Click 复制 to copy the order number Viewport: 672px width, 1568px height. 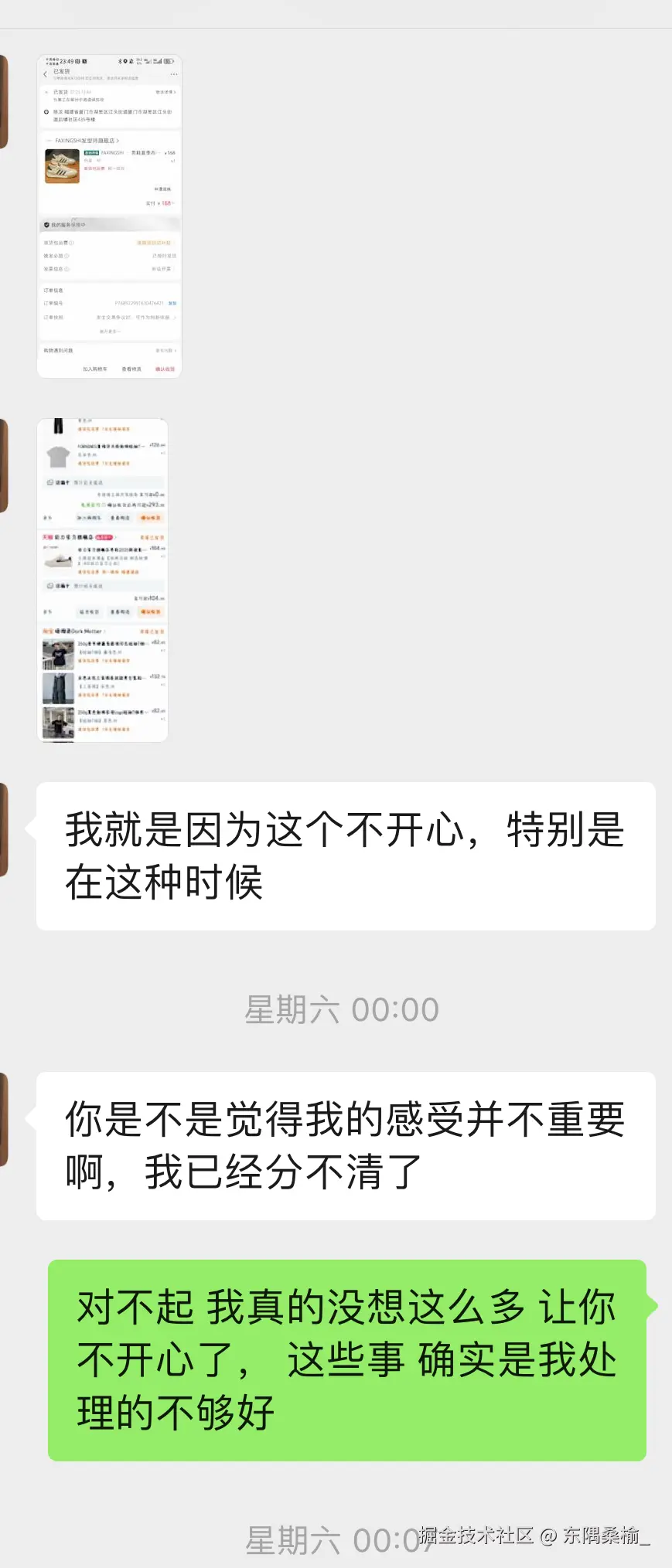[x=172, y=303]
